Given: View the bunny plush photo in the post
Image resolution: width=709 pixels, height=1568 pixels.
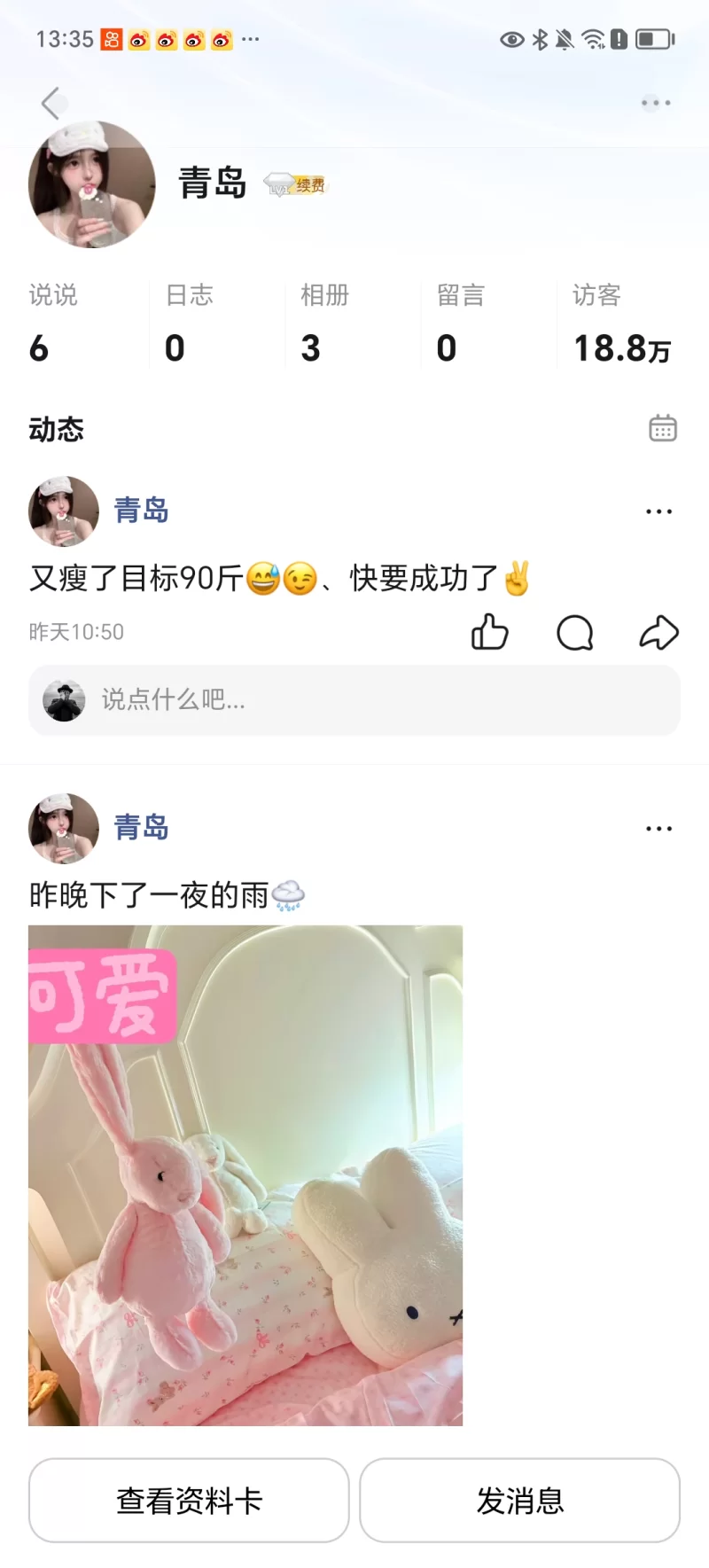Looking at the screenshot, I should click(x=245, y=1174).
